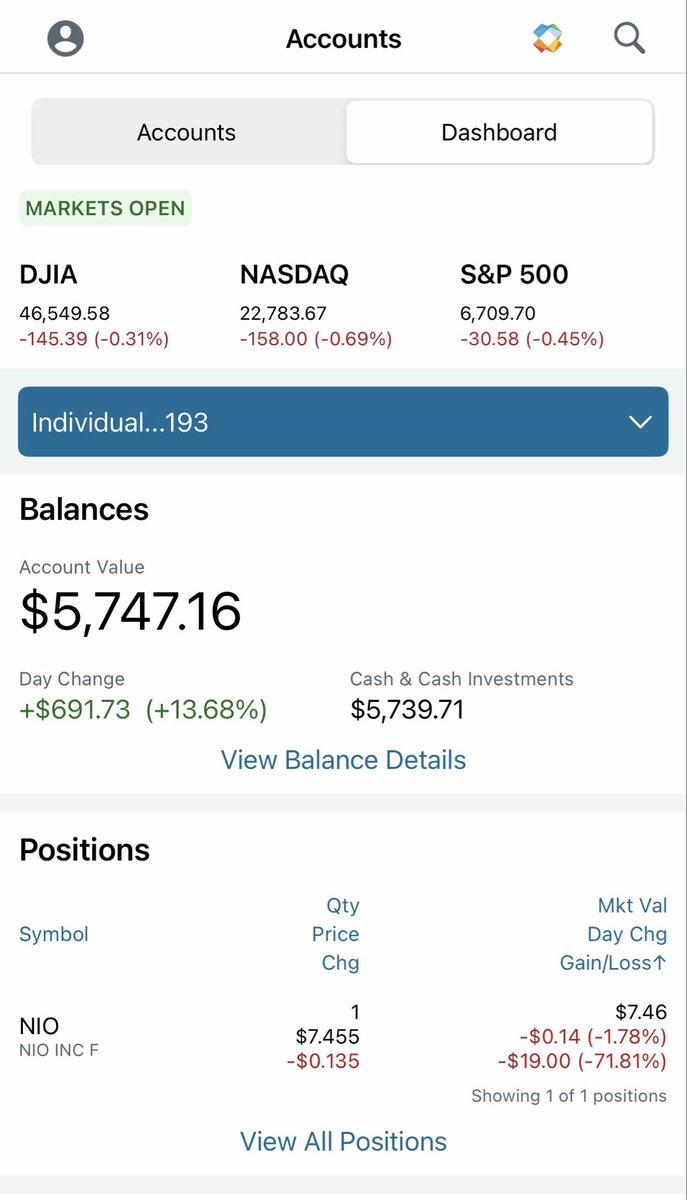Sort positions by Symbol column

pyautogui.click(x=54, y=934)
